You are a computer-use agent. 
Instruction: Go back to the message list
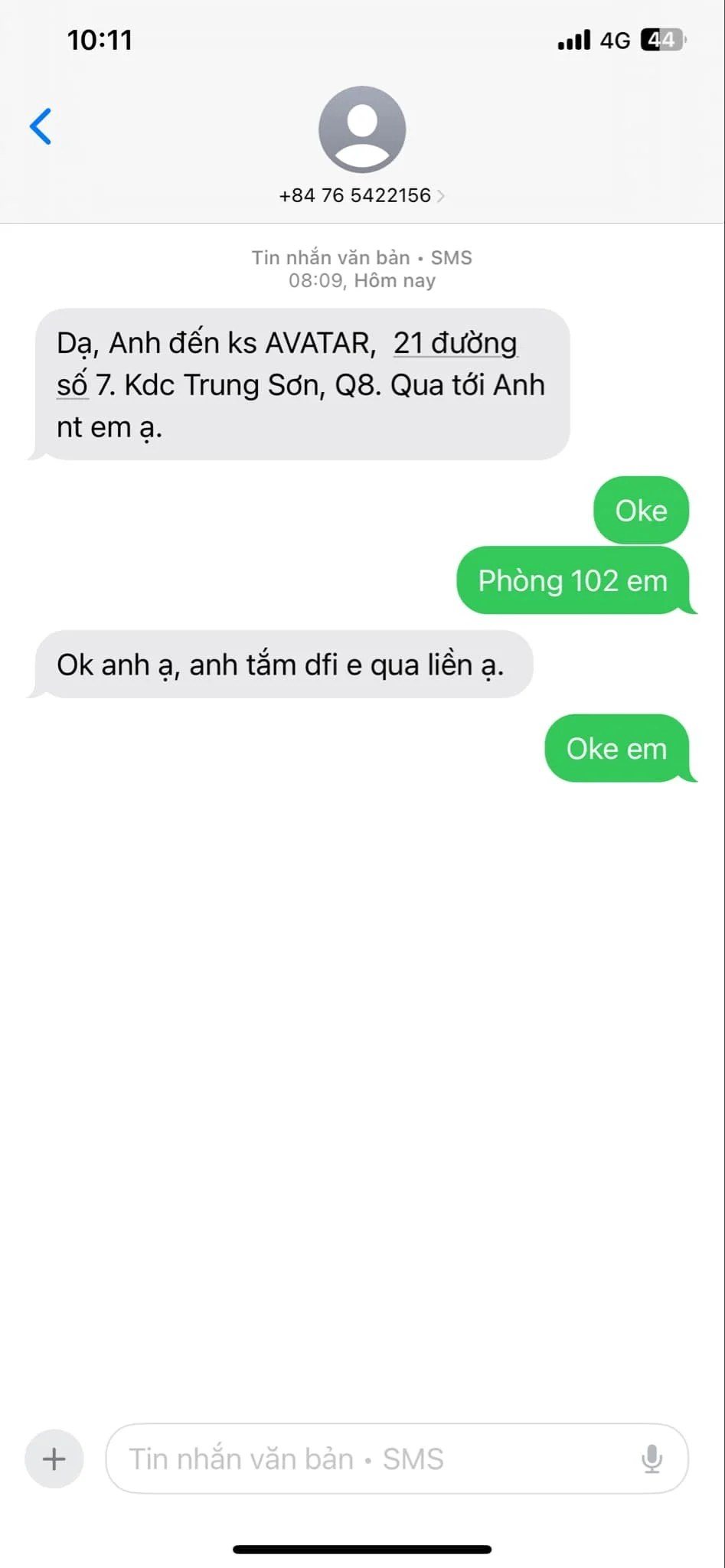(x=41, y=126)
